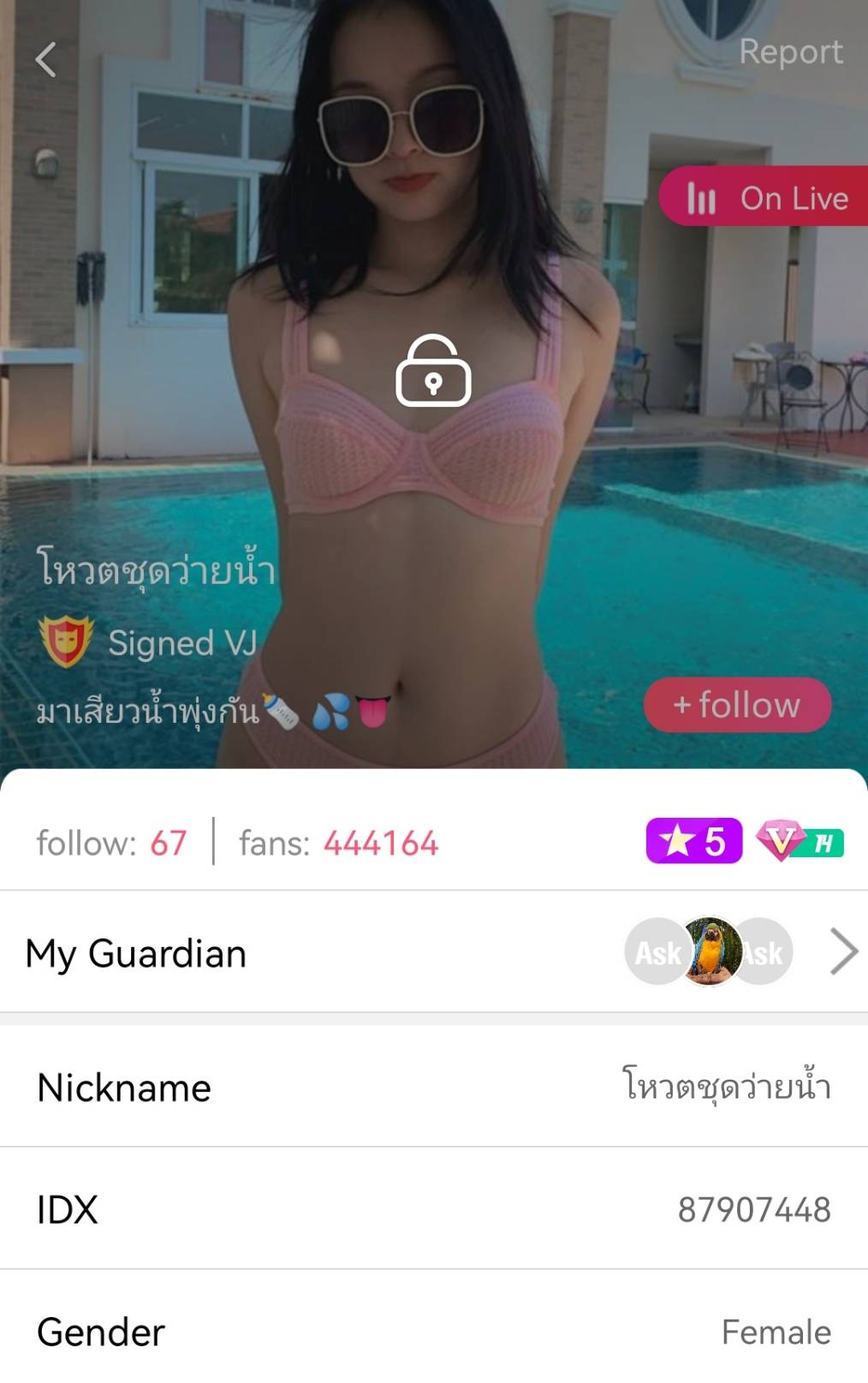This screenshot has width=868, height=1383.
Task: Tap the unlock padlock icon
Action: (x=433, y=371)
